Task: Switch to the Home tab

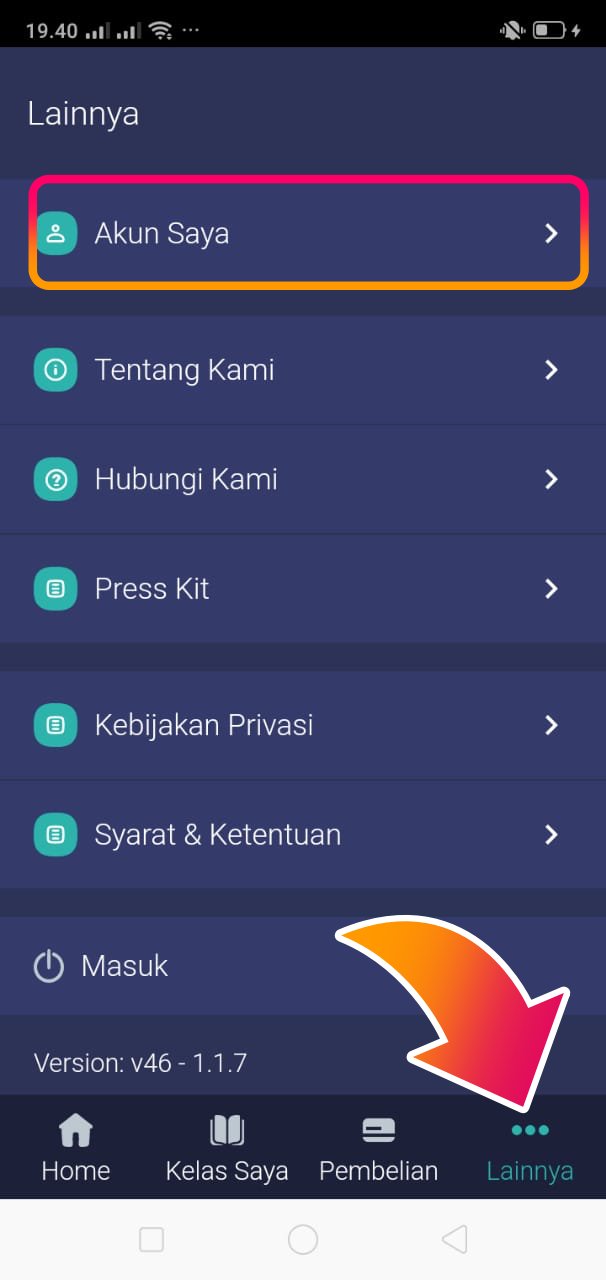Action: click(76, 1150)
